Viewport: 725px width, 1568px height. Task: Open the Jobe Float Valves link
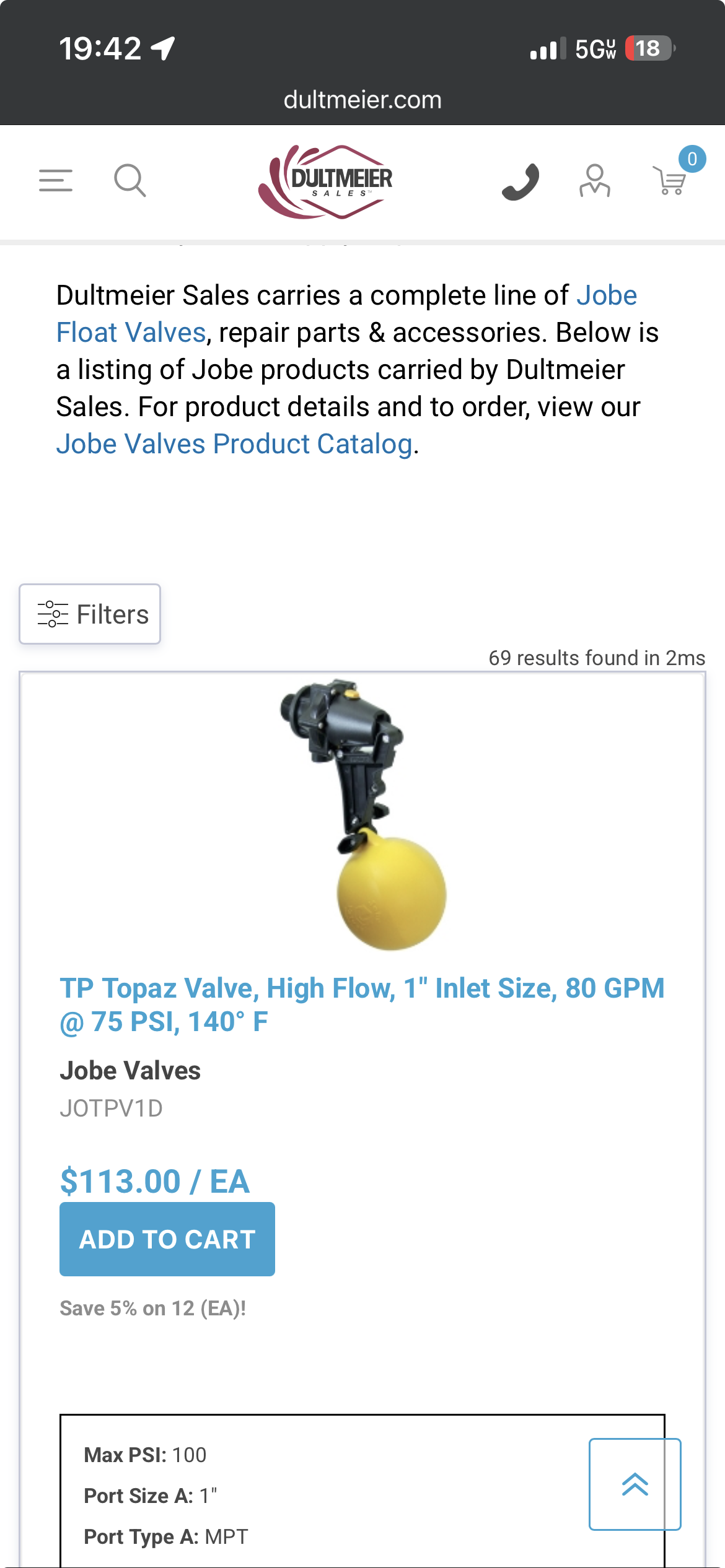click(131, 333)
